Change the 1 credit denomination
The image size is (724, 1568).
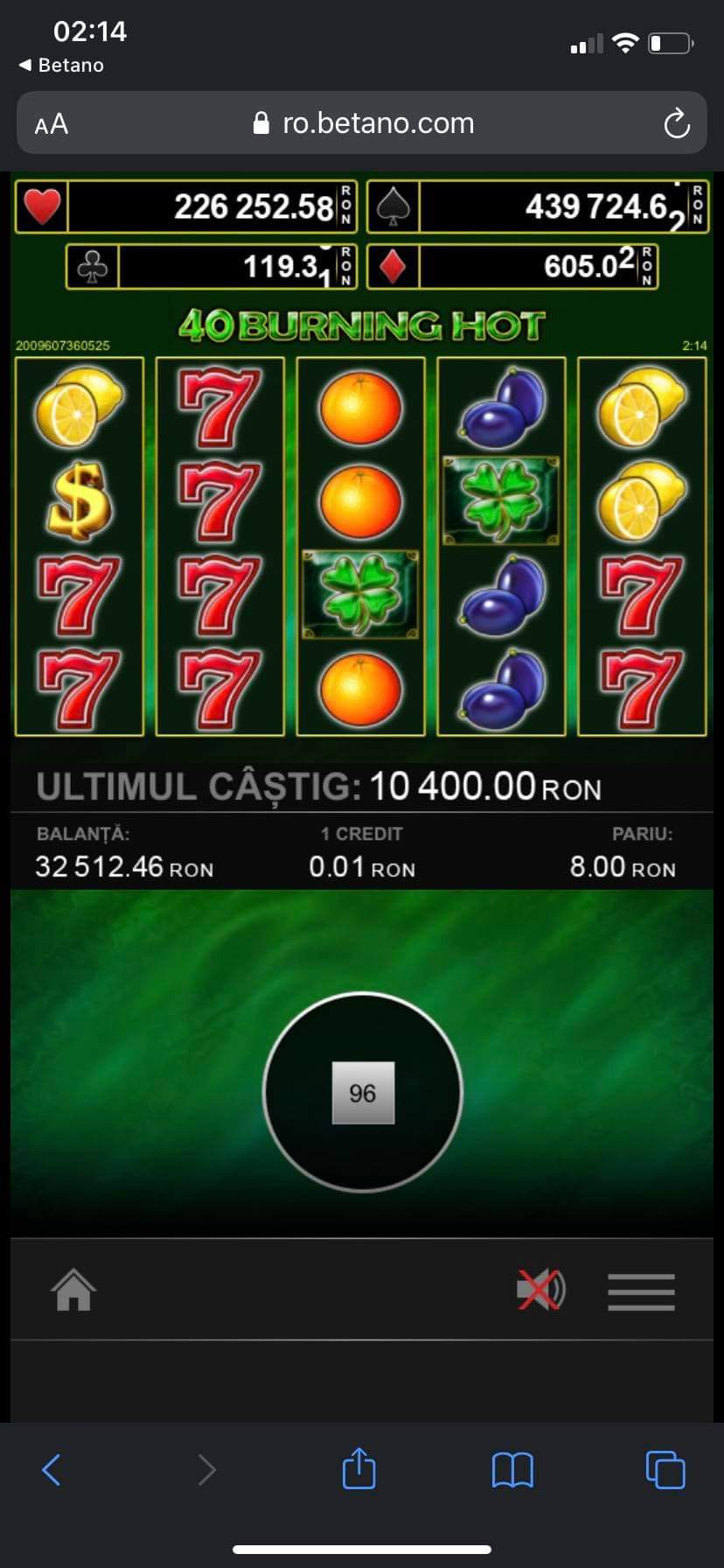coord(362,853)
